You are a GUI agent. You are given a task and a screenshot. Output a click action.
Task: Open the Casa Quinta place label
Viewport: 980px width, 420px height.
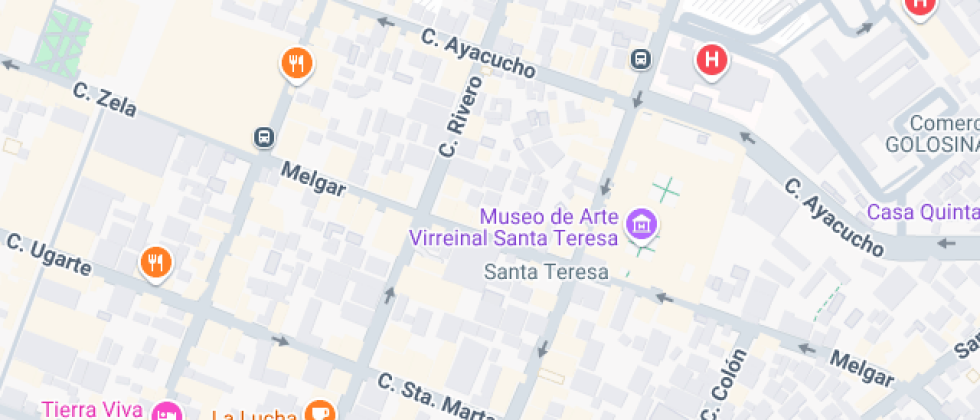(x=922, y=212)
